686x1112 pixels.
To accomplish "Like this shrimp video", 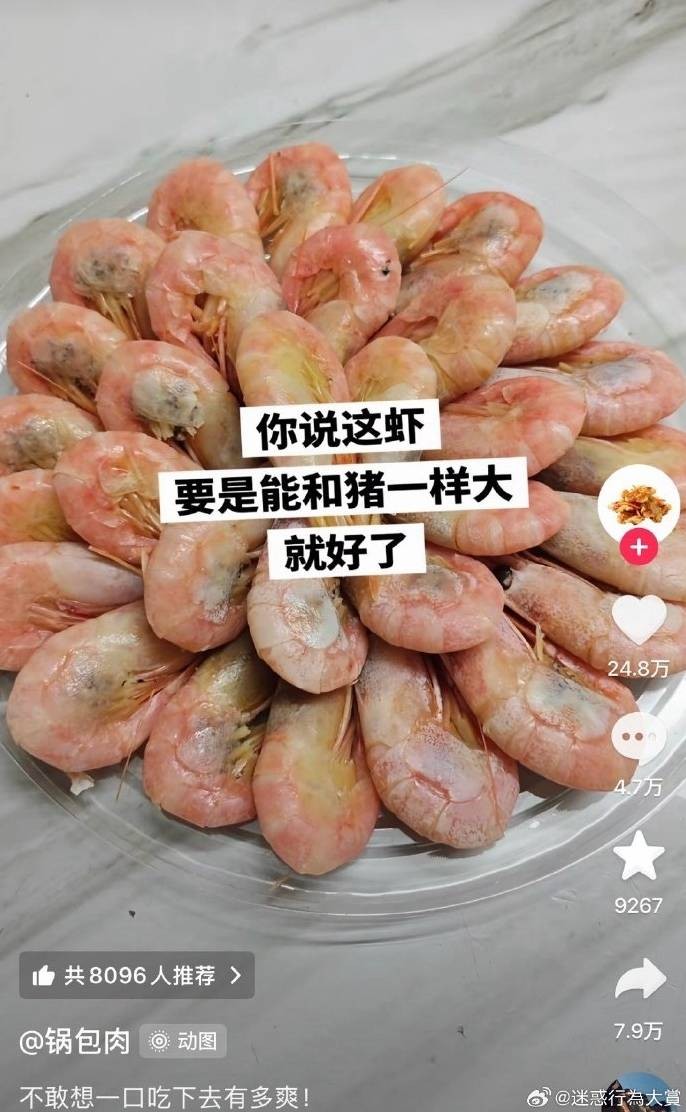I will click(639, 621).
